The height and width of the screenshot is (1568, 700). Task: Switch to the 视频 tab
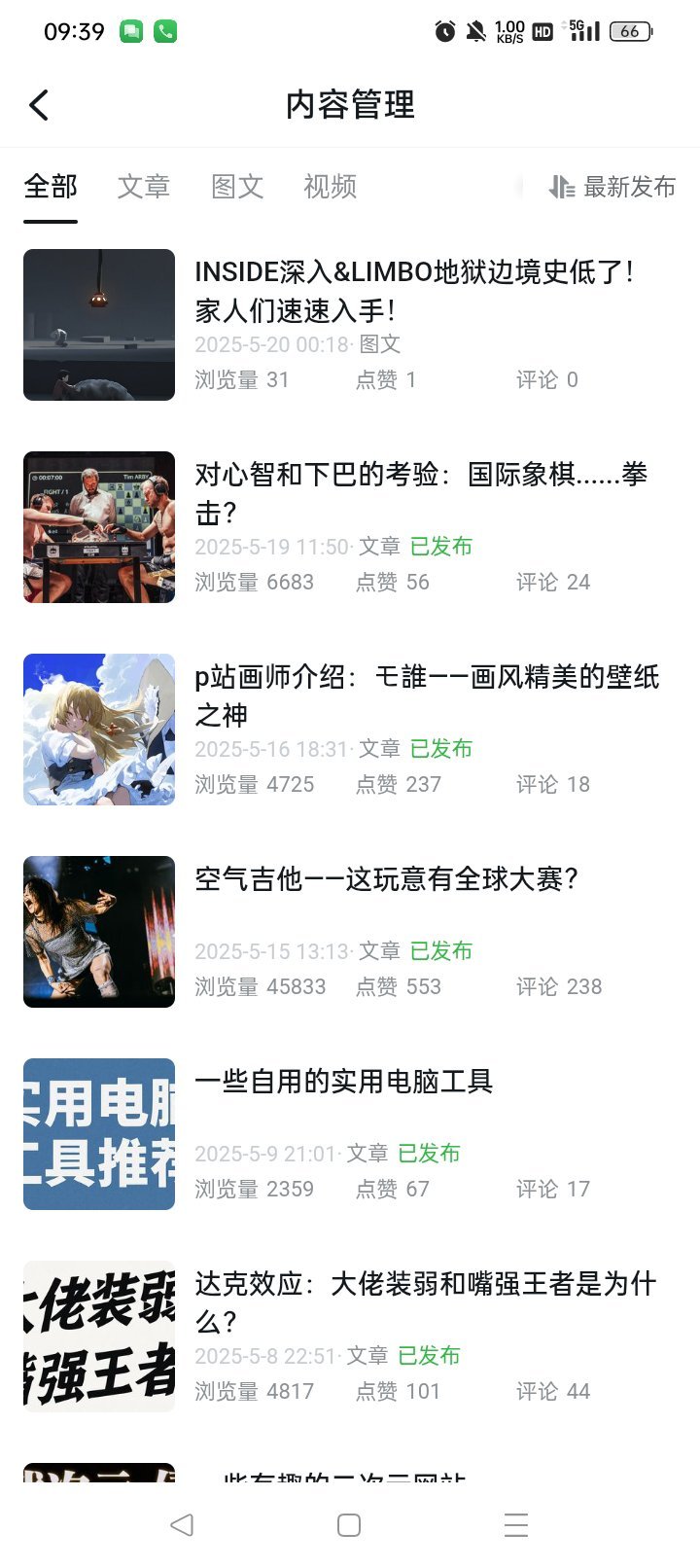pos(331,186)
